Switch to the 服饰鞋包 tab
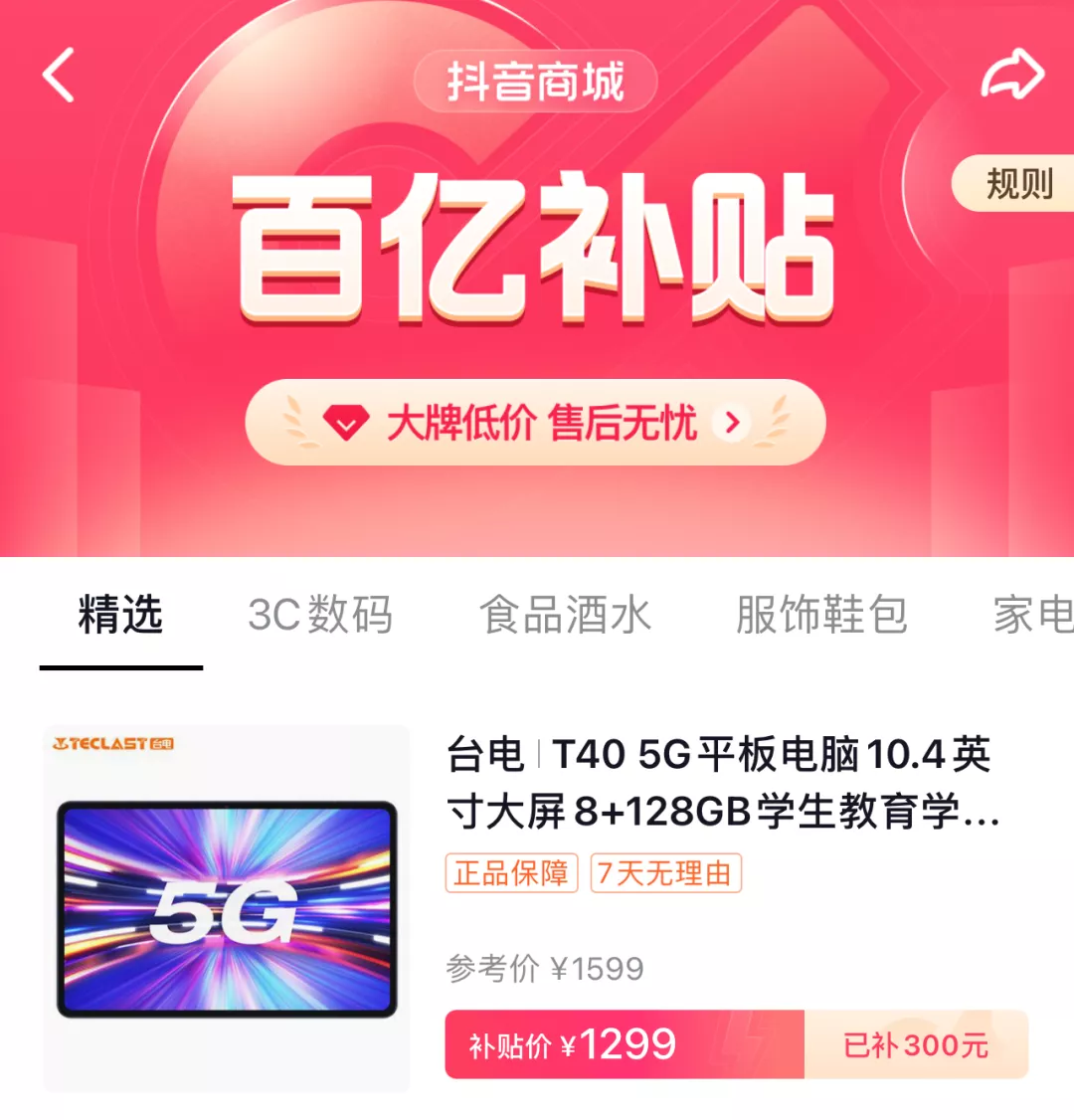This screenshot has width=1074, height=1120. coord(821,615)
